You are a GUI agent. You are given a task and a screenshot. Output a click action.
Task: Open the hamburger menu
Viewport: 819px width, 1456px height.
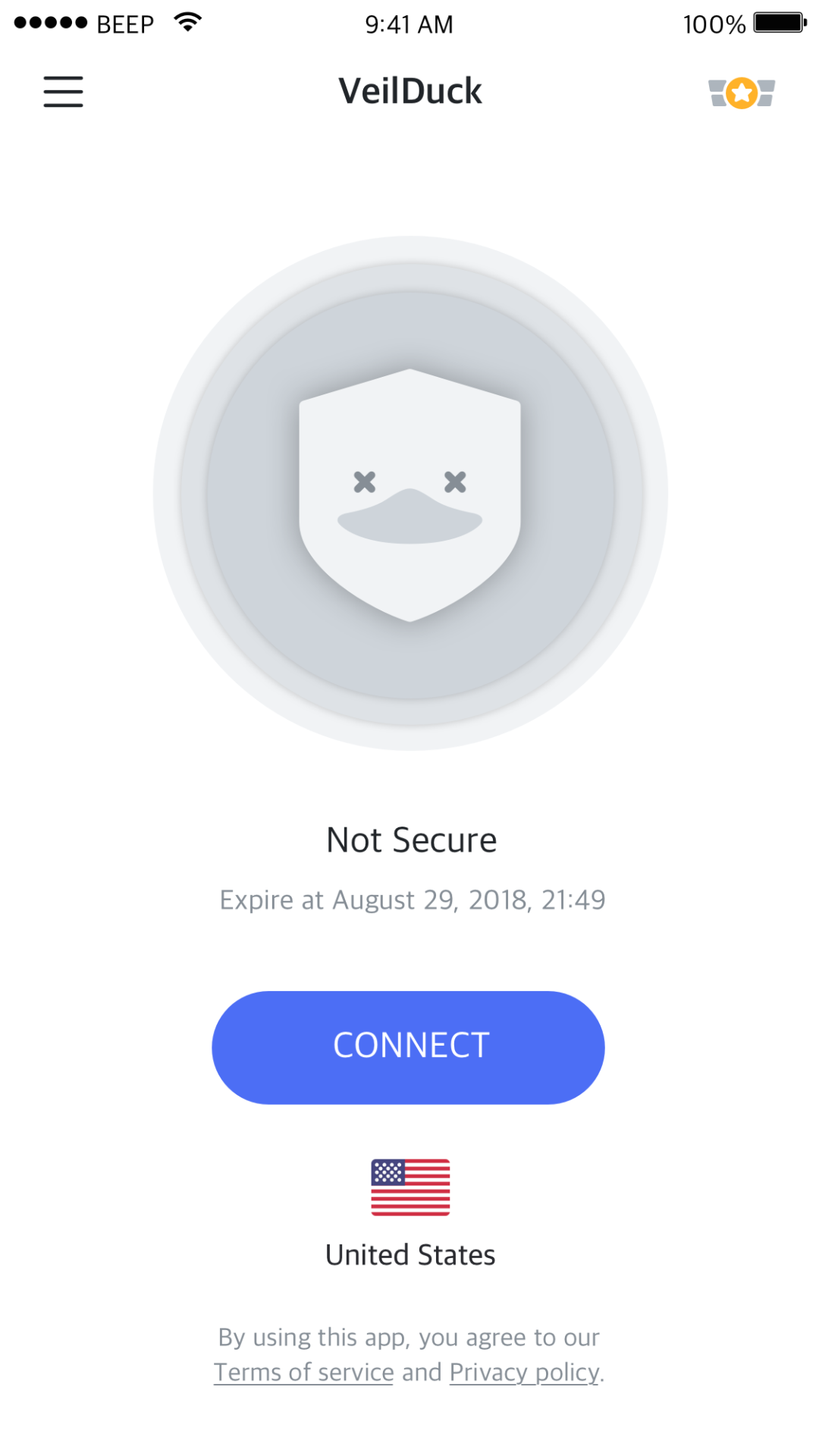63,92
